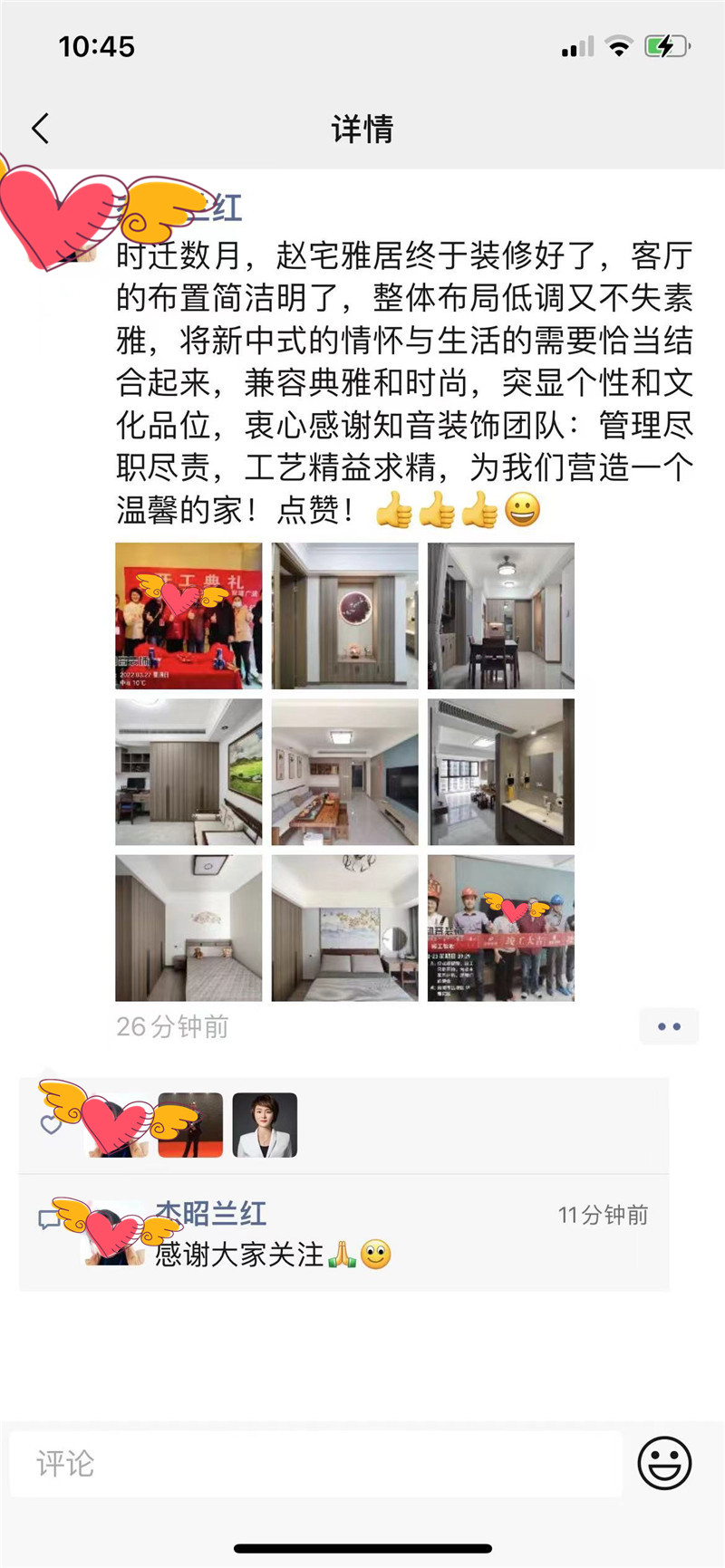Open the liker avatar of woman in white suit
Image resolution: width=725 pixels, height=1568 pixels.
[x=265, y=1125]
